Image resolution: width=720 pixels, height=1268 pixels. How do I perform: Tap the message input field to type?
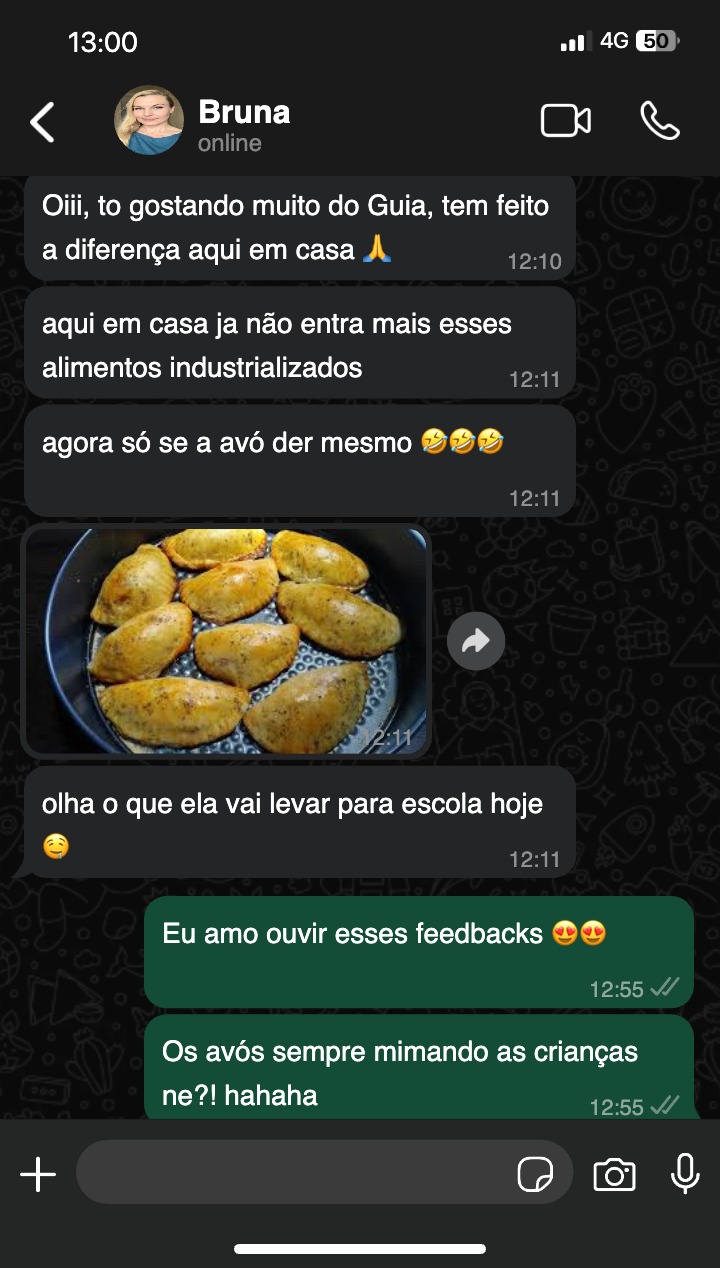tap(300, 1172)
